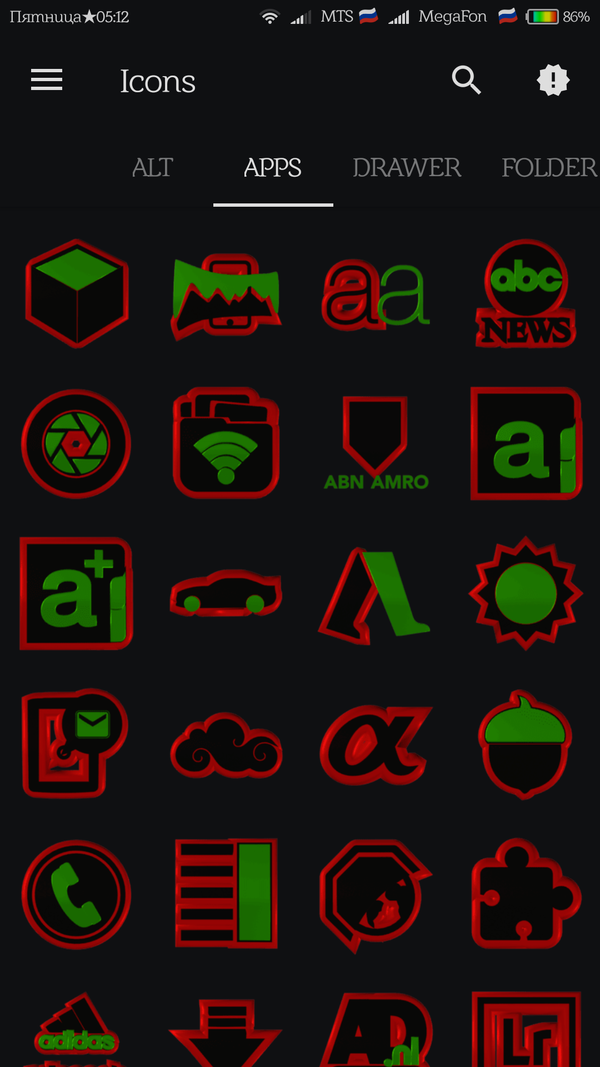Open the adidas icon
The width and height of the screenshot is (600, 1067).
[76, 1029]
